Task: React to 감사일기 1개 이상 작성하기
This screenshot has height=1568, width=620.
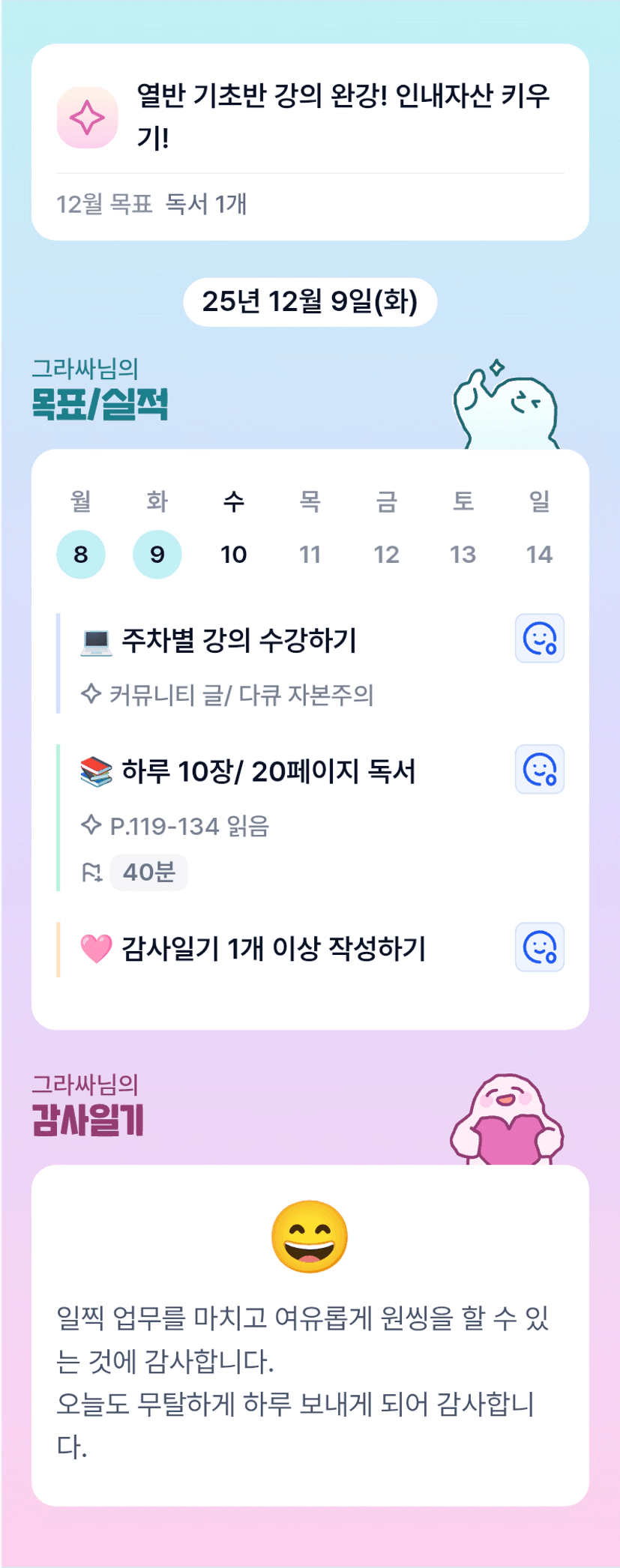Action: [539, 947]
